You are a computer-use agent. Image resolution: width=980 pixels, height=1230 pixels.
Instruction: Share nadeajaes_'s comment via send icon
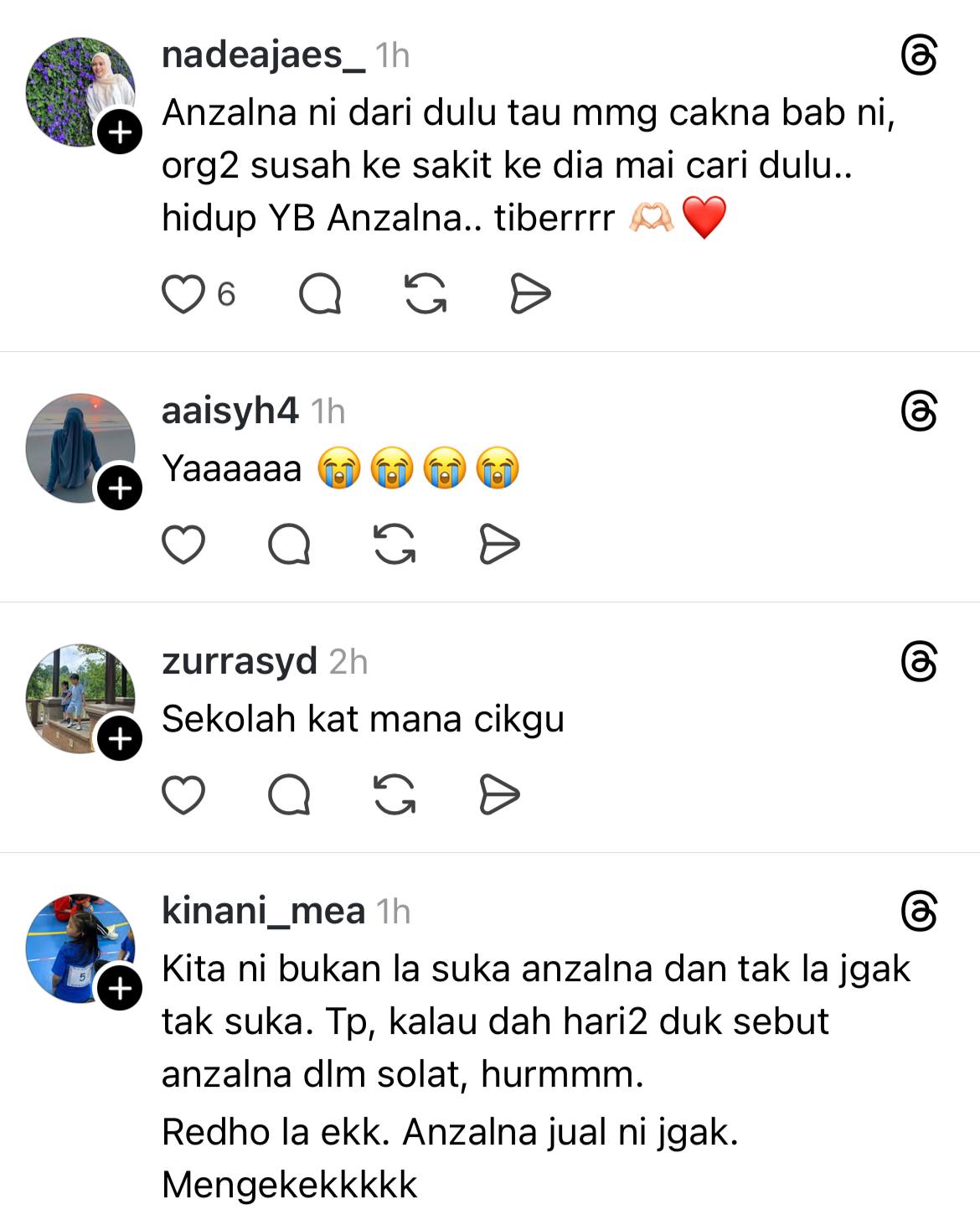[530, 294]
